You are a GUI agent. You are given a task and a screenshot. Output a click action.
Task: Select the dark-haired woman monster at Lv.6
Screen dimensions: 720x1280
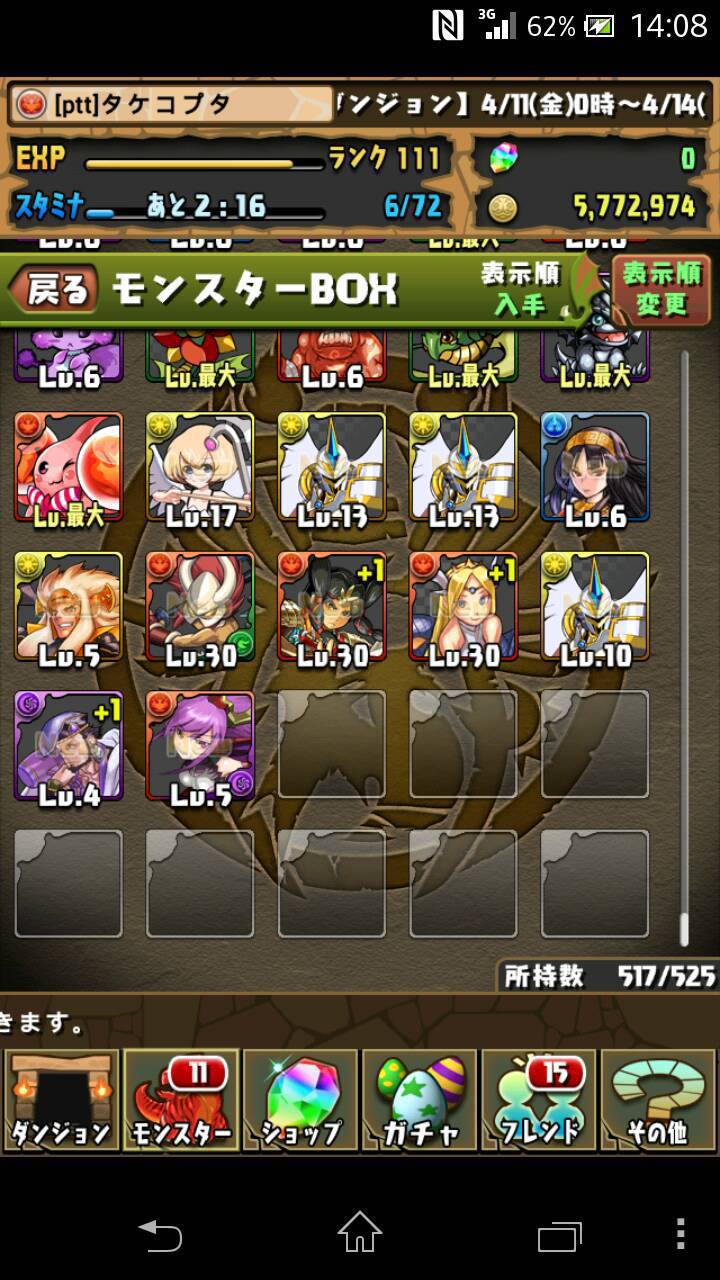pyautogui.click(x=595, y=468)
